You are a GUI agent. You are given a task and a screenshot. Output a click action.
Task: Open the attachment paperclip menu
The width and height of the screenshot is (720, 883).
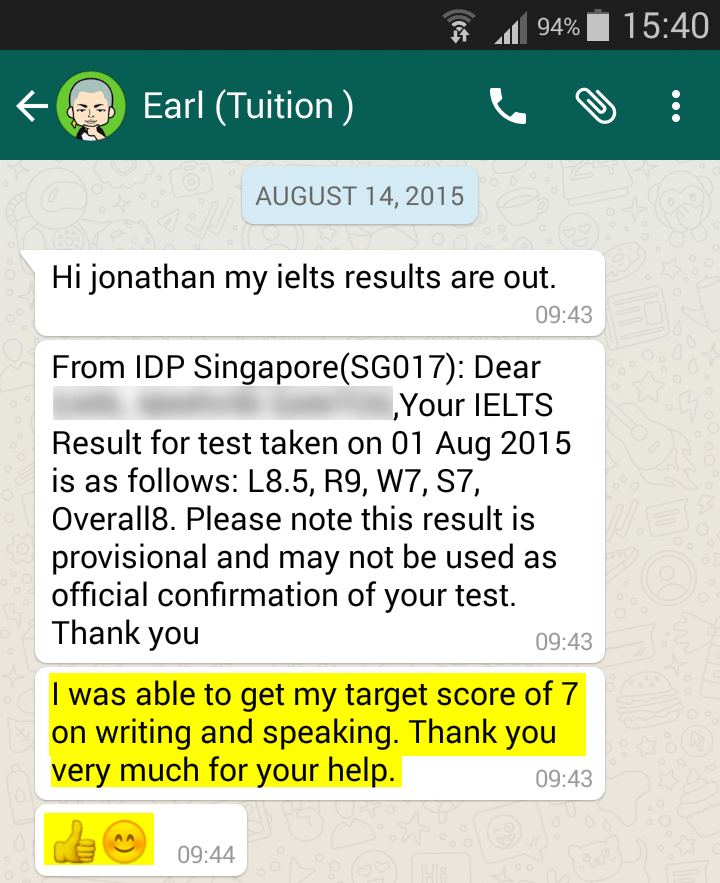(x=596, y=106)
